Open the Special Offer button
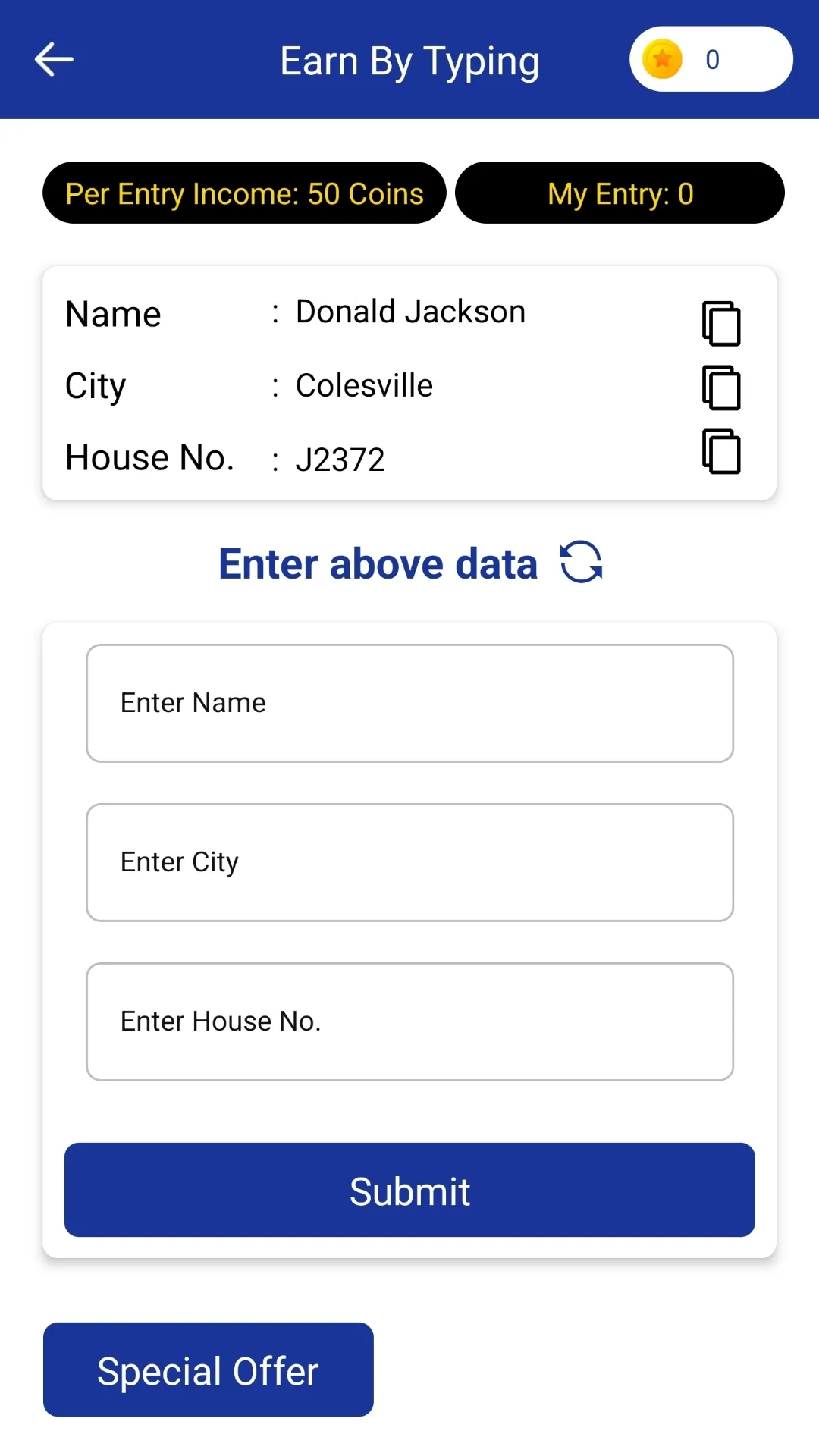Screen dimensions: 819x1456 click(x=209, y=1370)
